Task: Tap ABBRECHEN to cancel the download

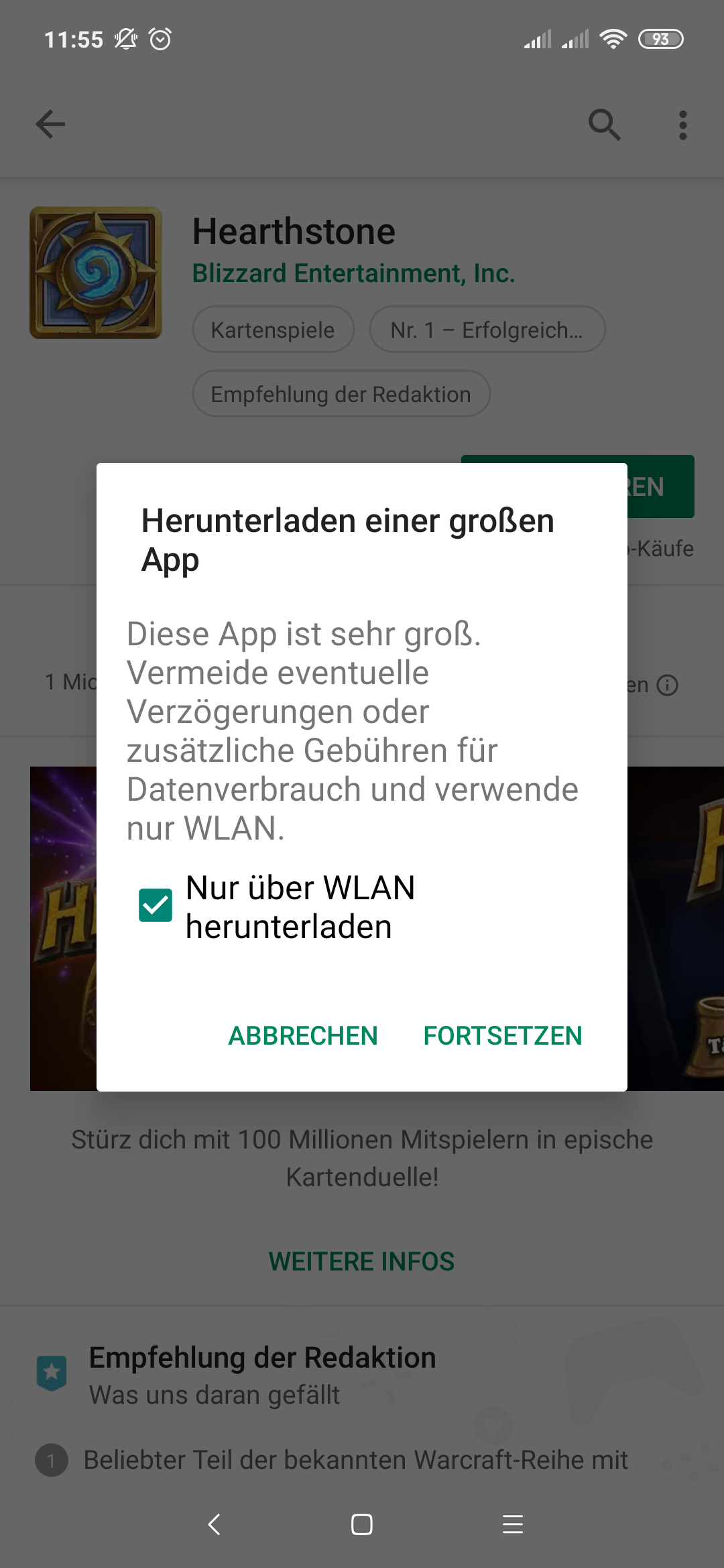Action: 303,1035
